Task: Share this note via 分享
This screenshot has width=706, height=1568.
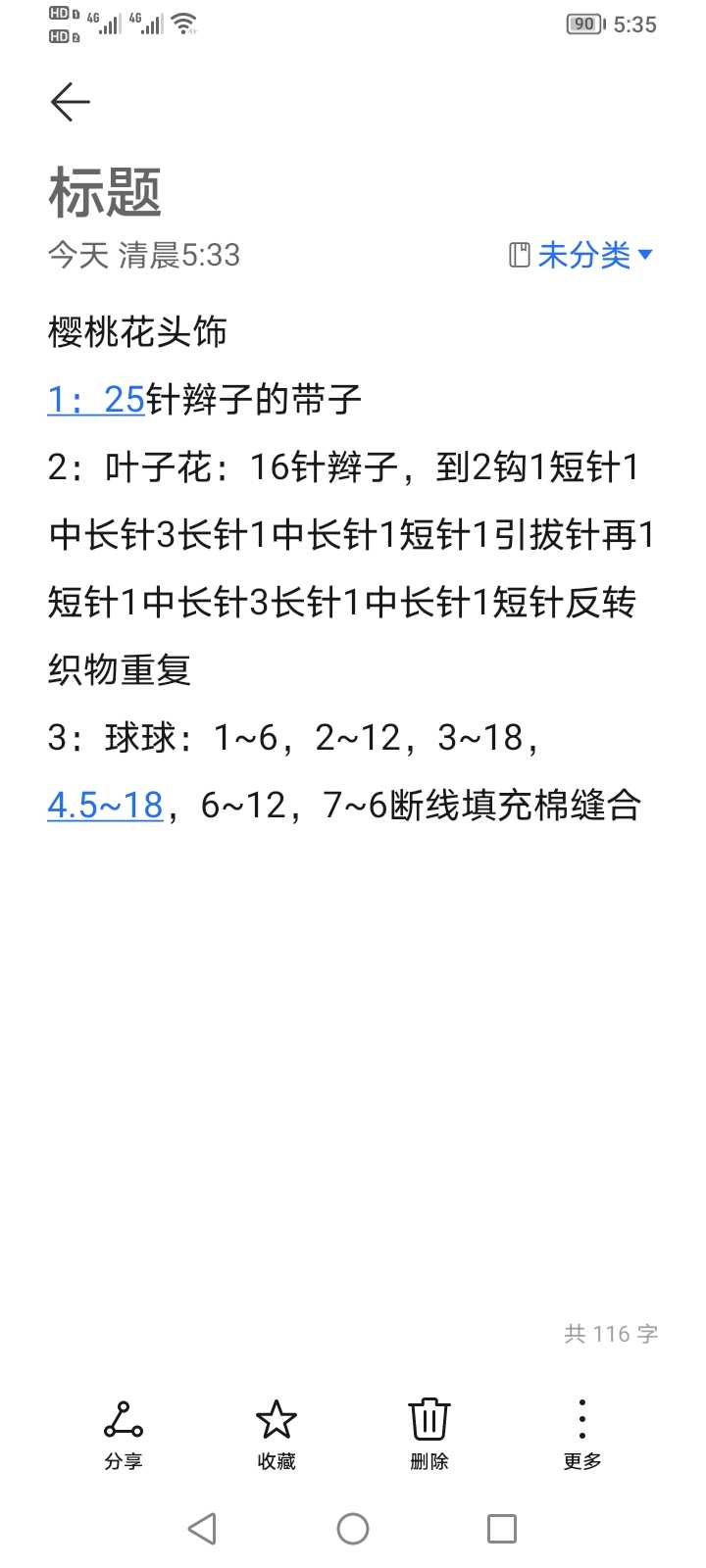Action: pos(124,1435)
